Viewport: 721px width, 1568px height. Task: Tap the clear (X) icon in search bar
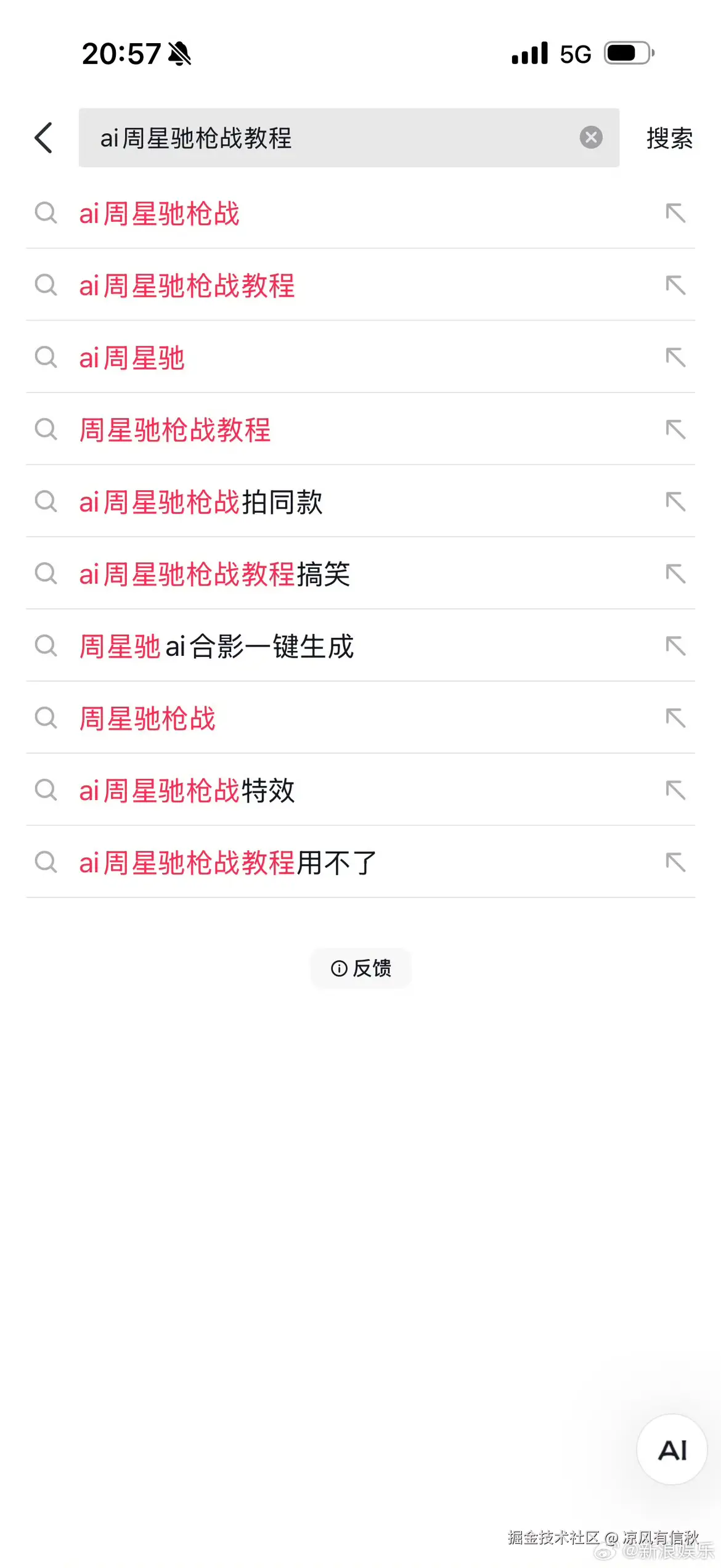[x=590, y=137]
